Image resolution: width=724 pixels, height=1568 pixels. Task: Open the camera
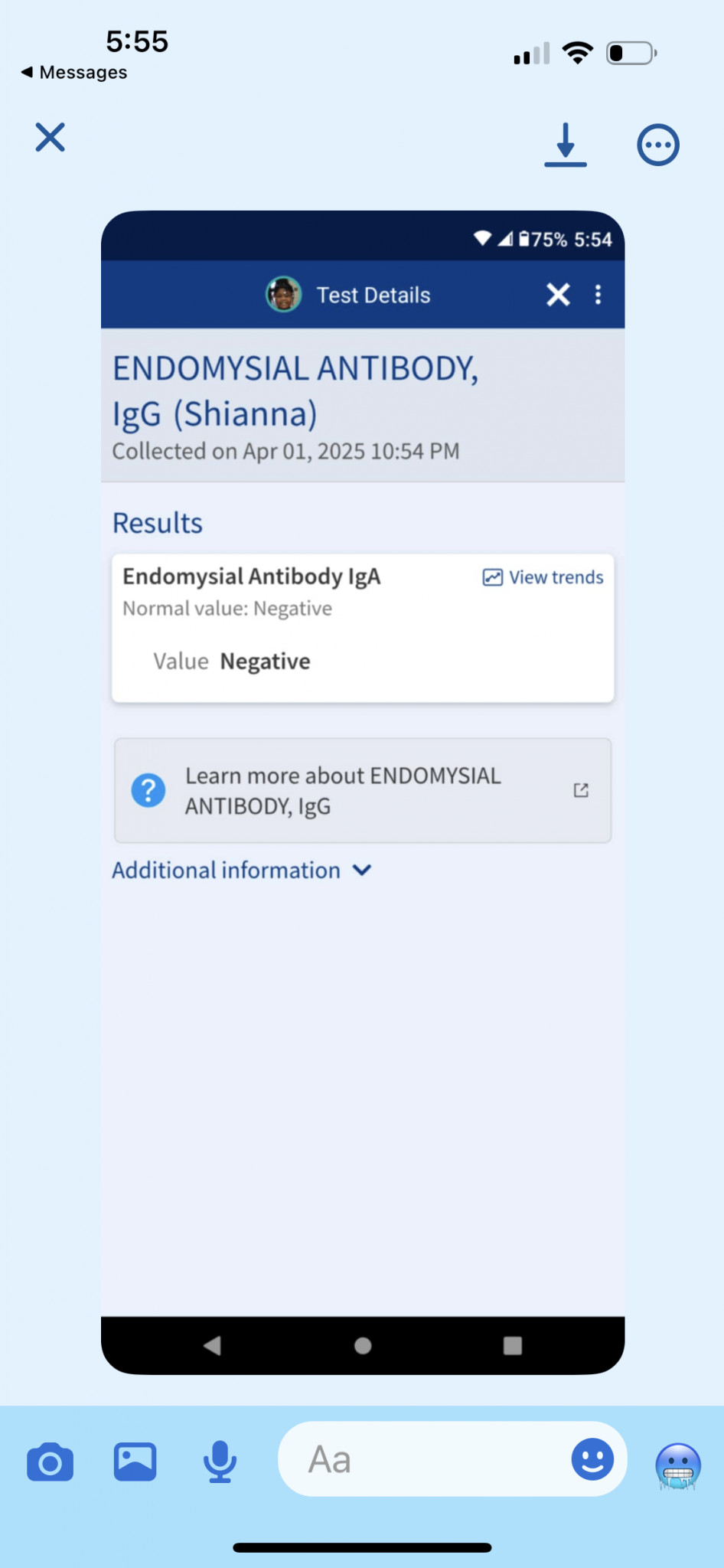pyautogui.click(x=51, y=1462)
